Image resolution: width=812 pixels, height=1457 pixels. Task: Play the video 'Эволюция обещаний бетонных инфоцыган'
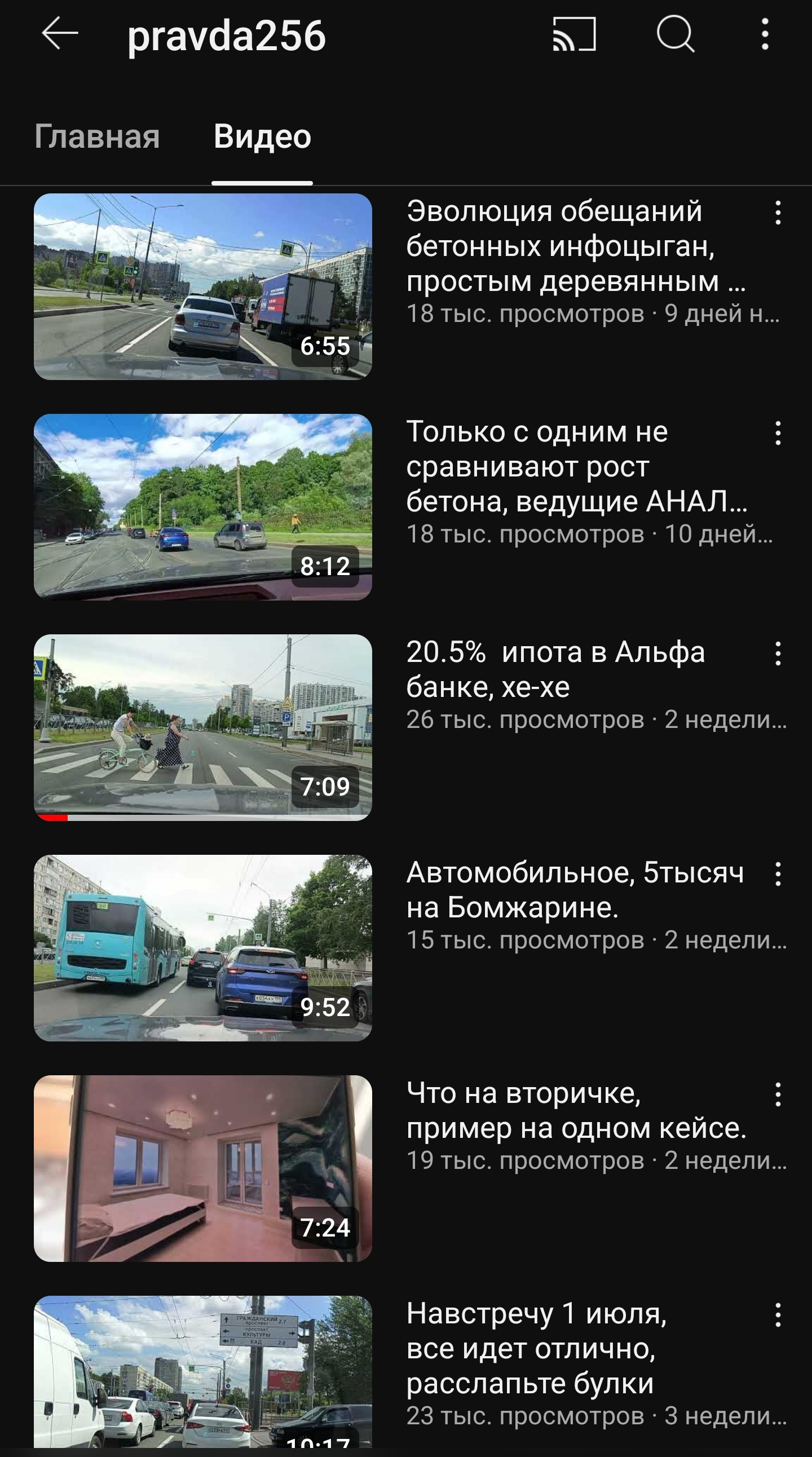203,286
